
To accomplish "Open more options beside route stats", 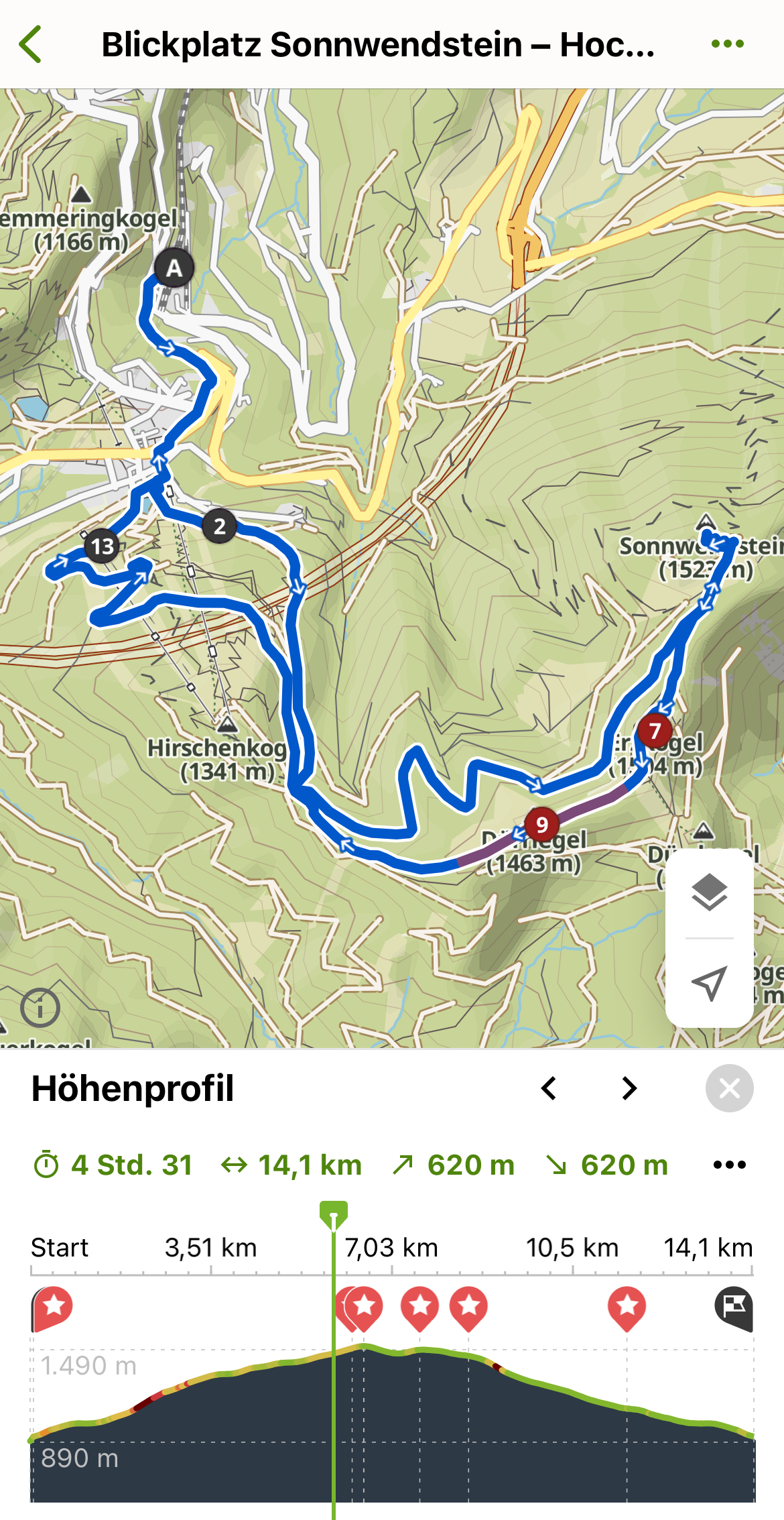I will (x=730, y=1165).
